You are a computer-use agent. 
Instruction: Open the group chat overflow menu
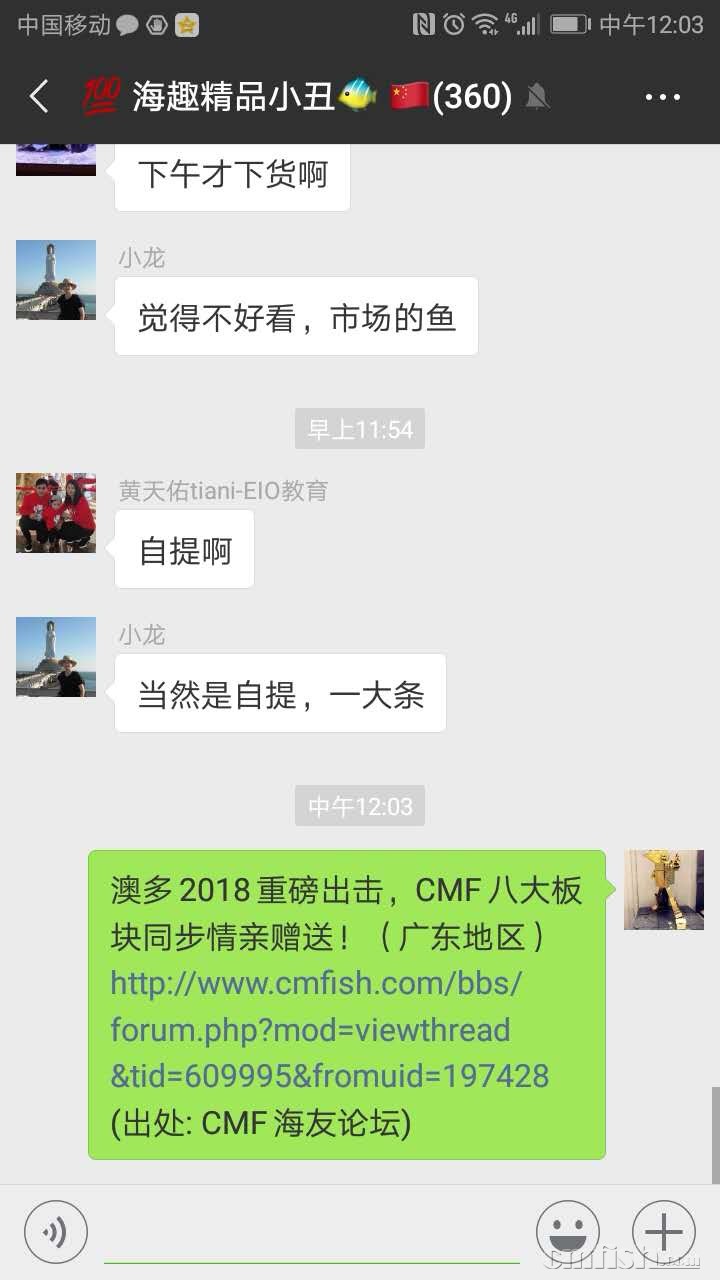[662, 97]
